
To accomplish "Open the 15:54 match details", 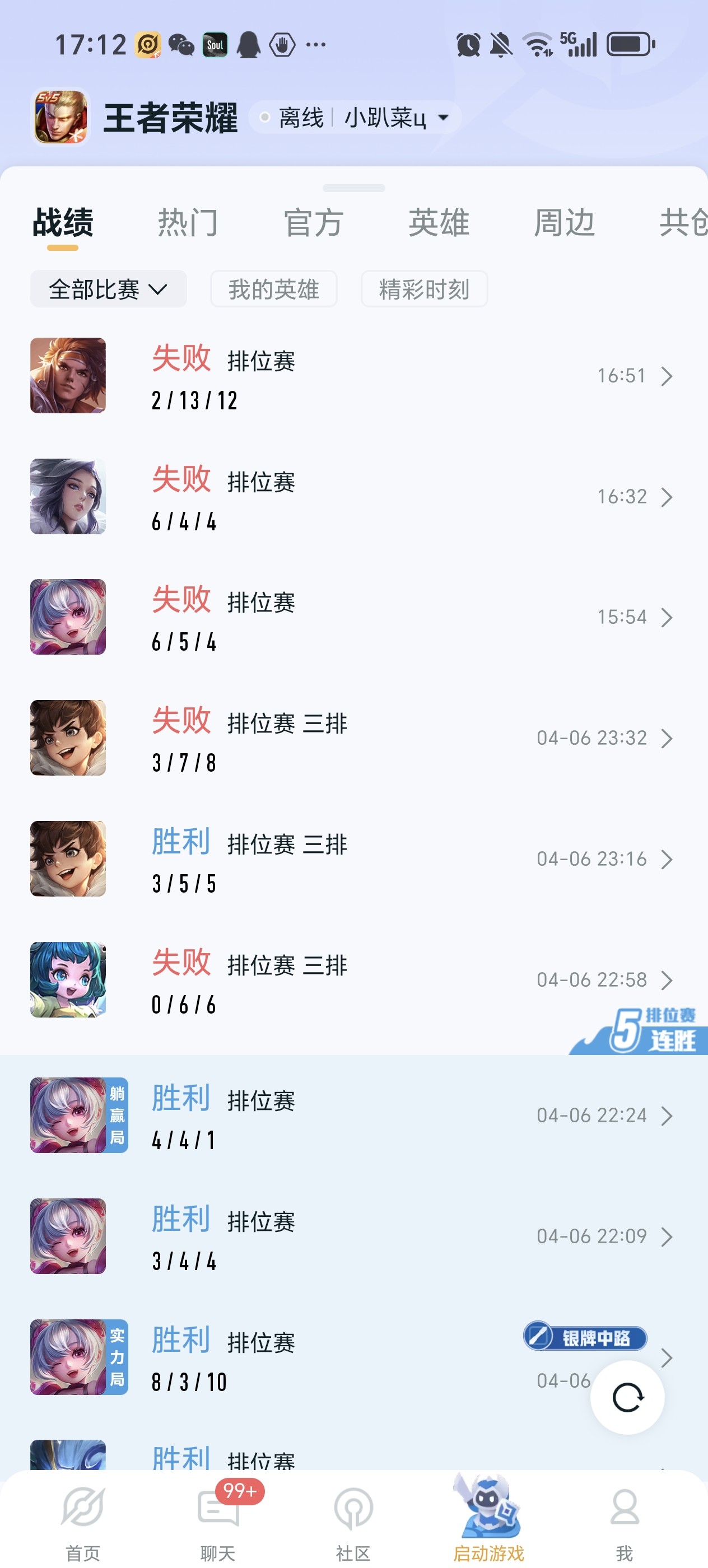I will tap(353, 617).
